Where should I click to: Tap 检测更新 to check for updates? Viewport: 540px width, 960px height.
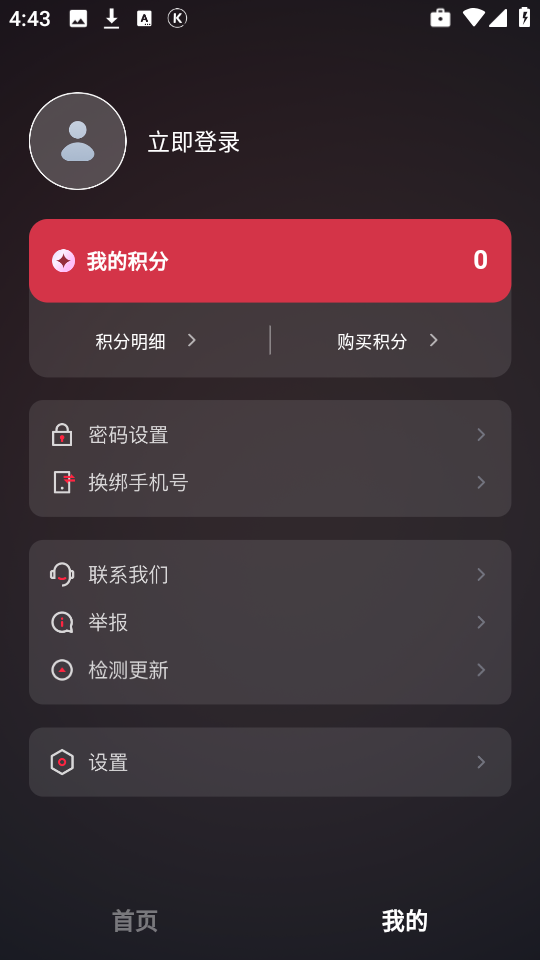coord(270,670)
